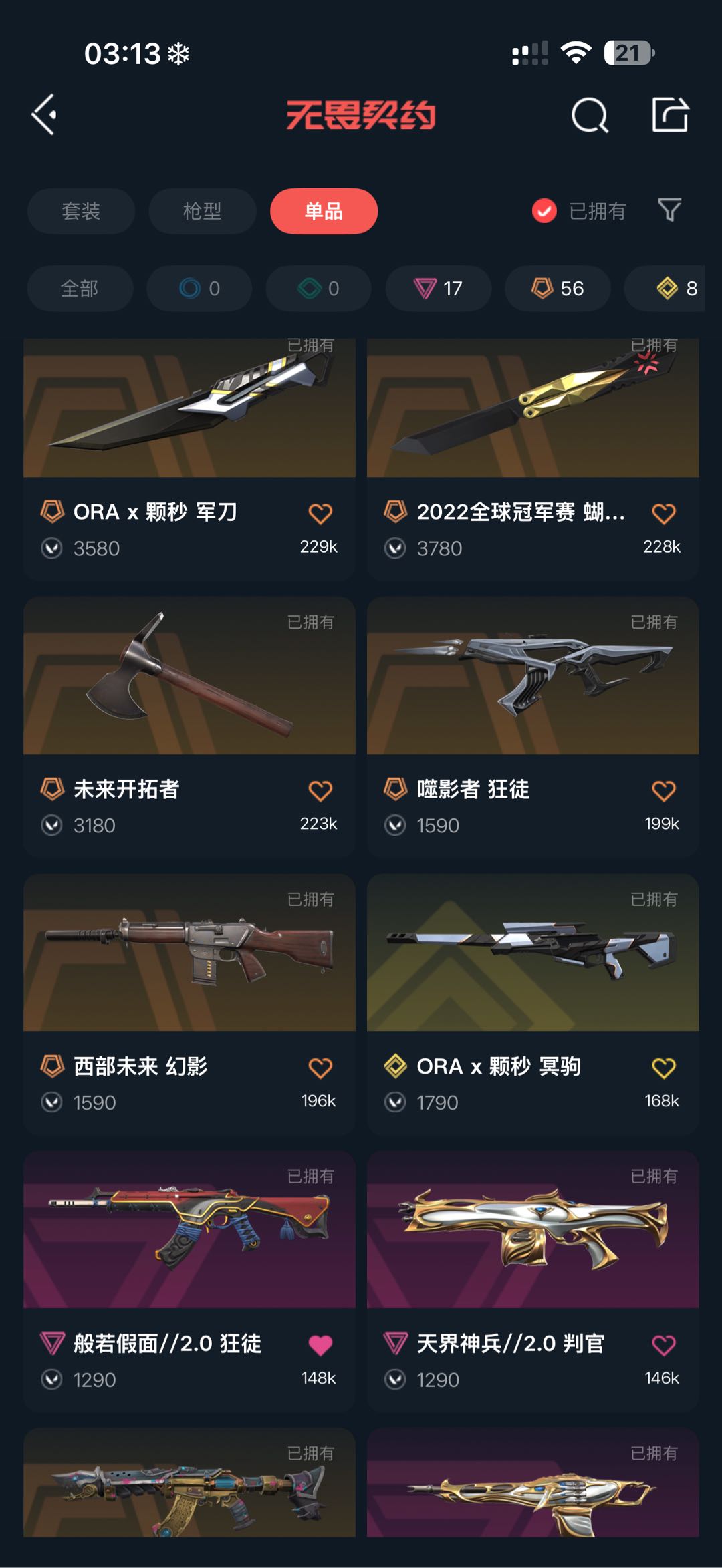Share this skin collection page
722x1568 pixels.
pos(670,115)
